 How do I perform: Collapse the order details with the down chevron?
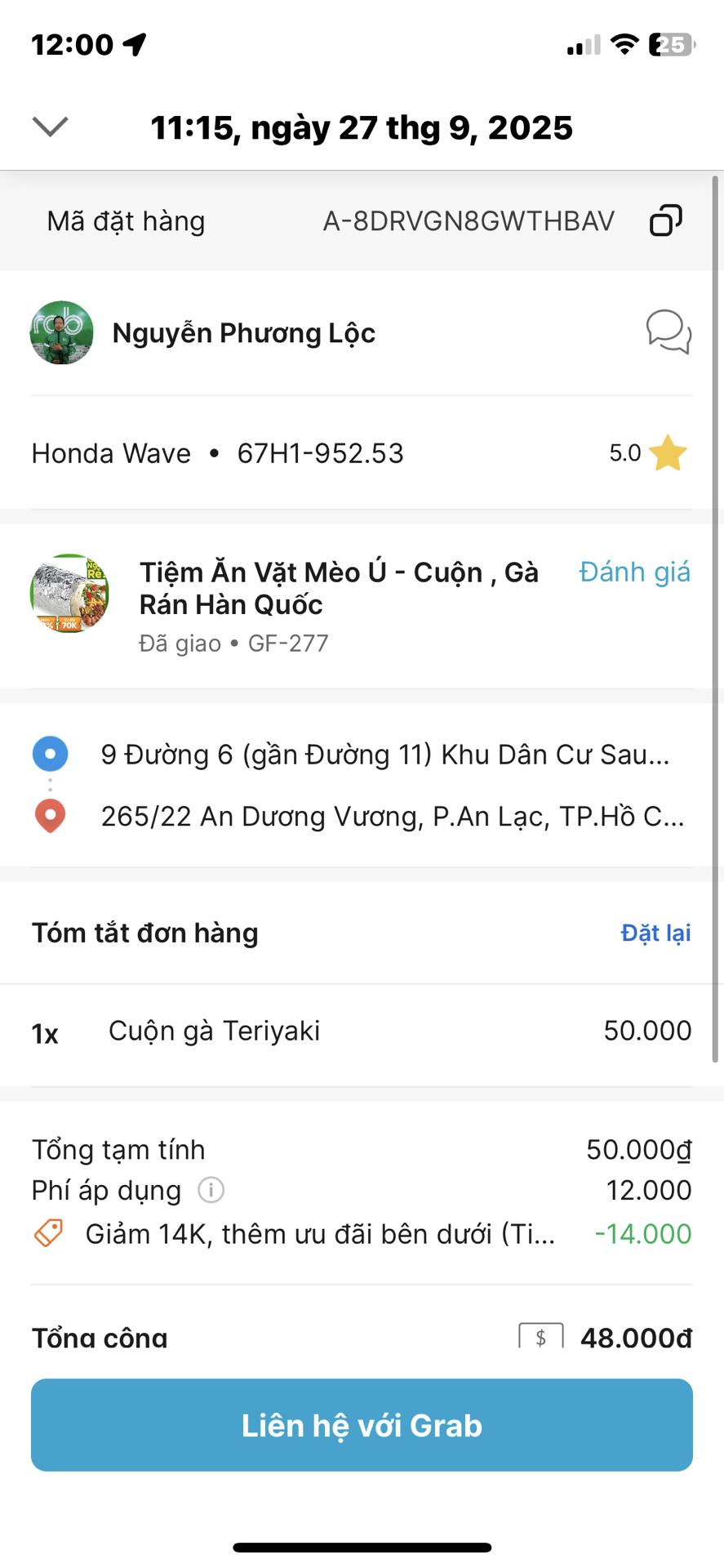click(x=50, y=127)
